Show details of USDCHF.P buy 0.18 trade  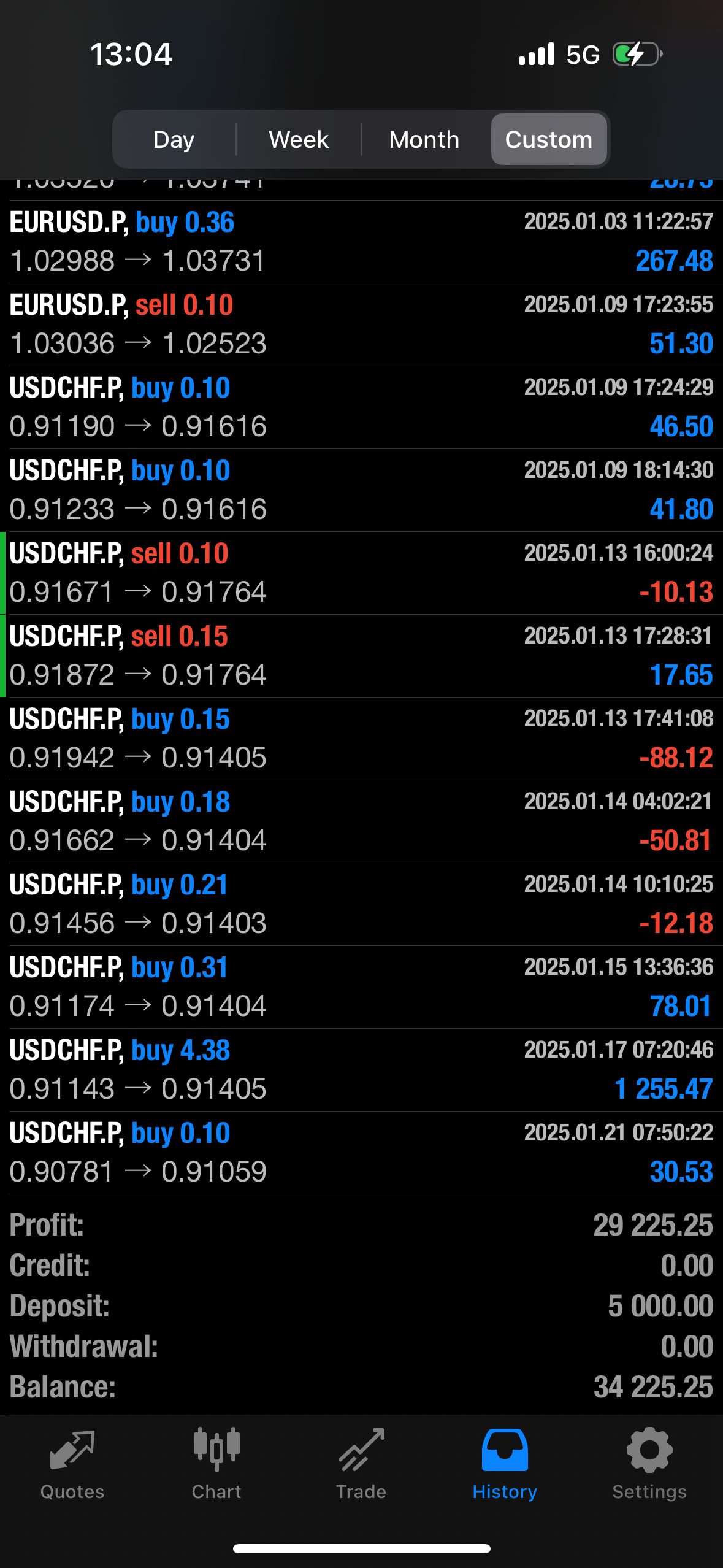click(x=361, y=821)
